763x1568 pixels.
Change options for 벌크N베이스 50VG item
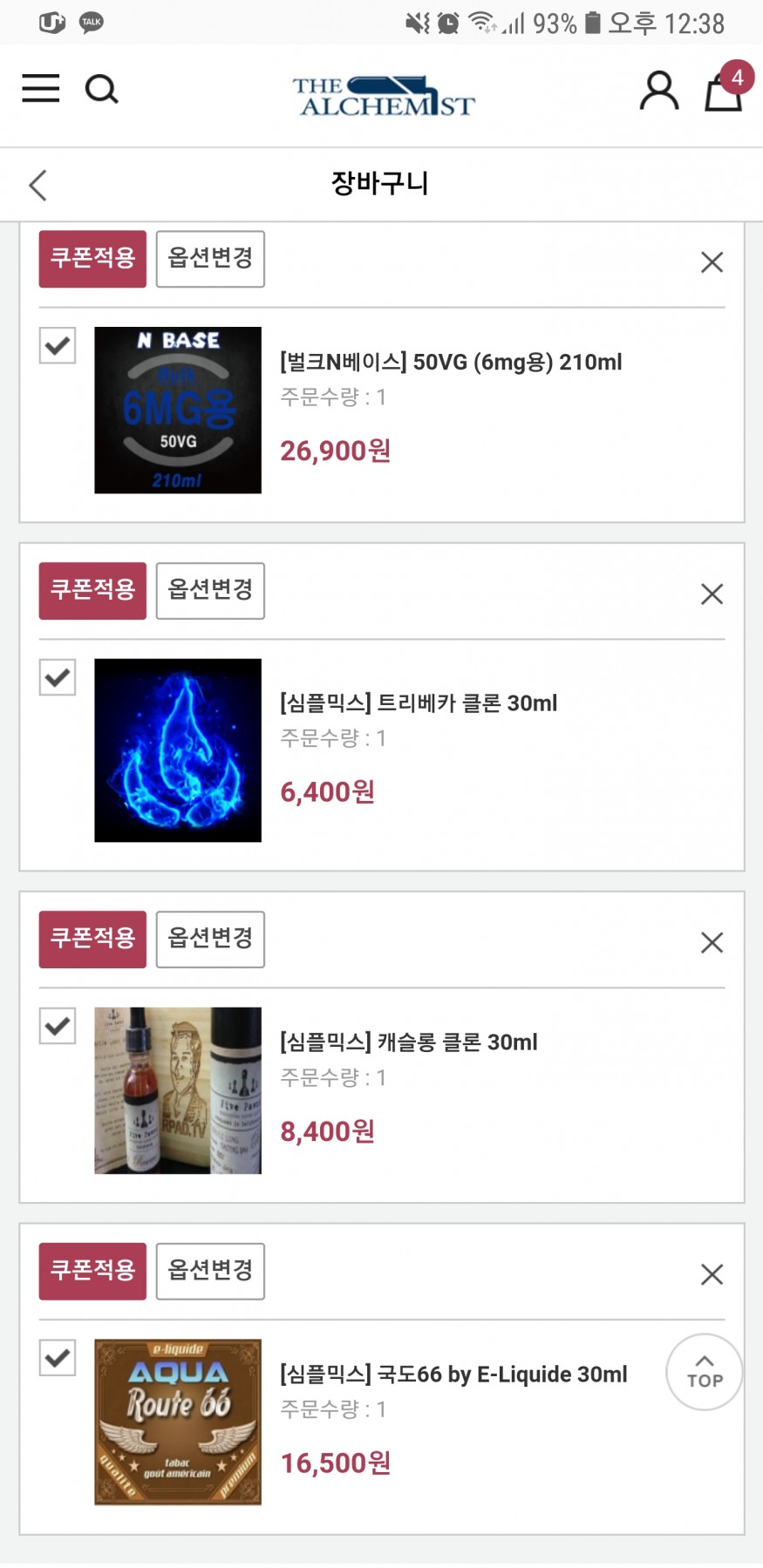coord(210,259)
